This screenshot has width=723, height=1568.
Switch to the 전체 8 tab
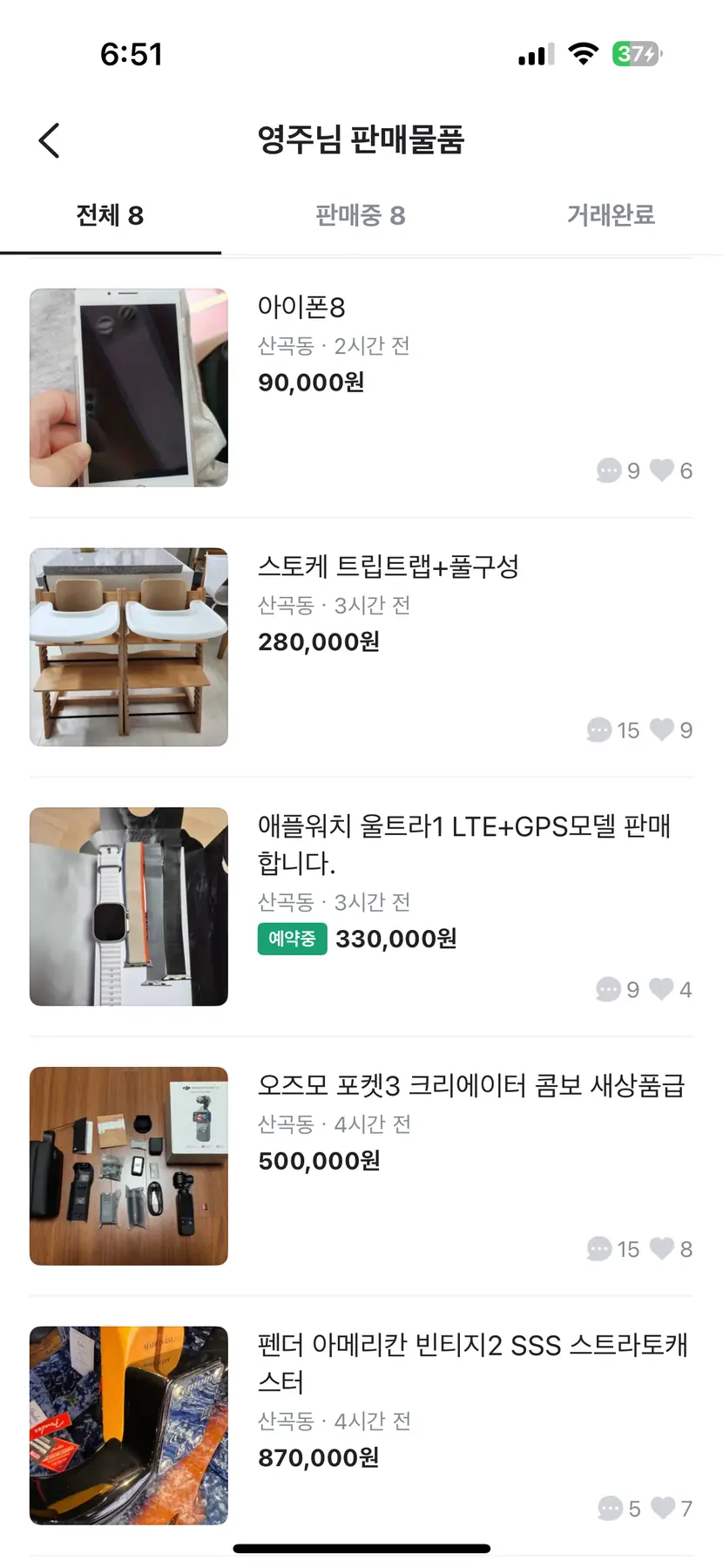[x=110, y=215]
